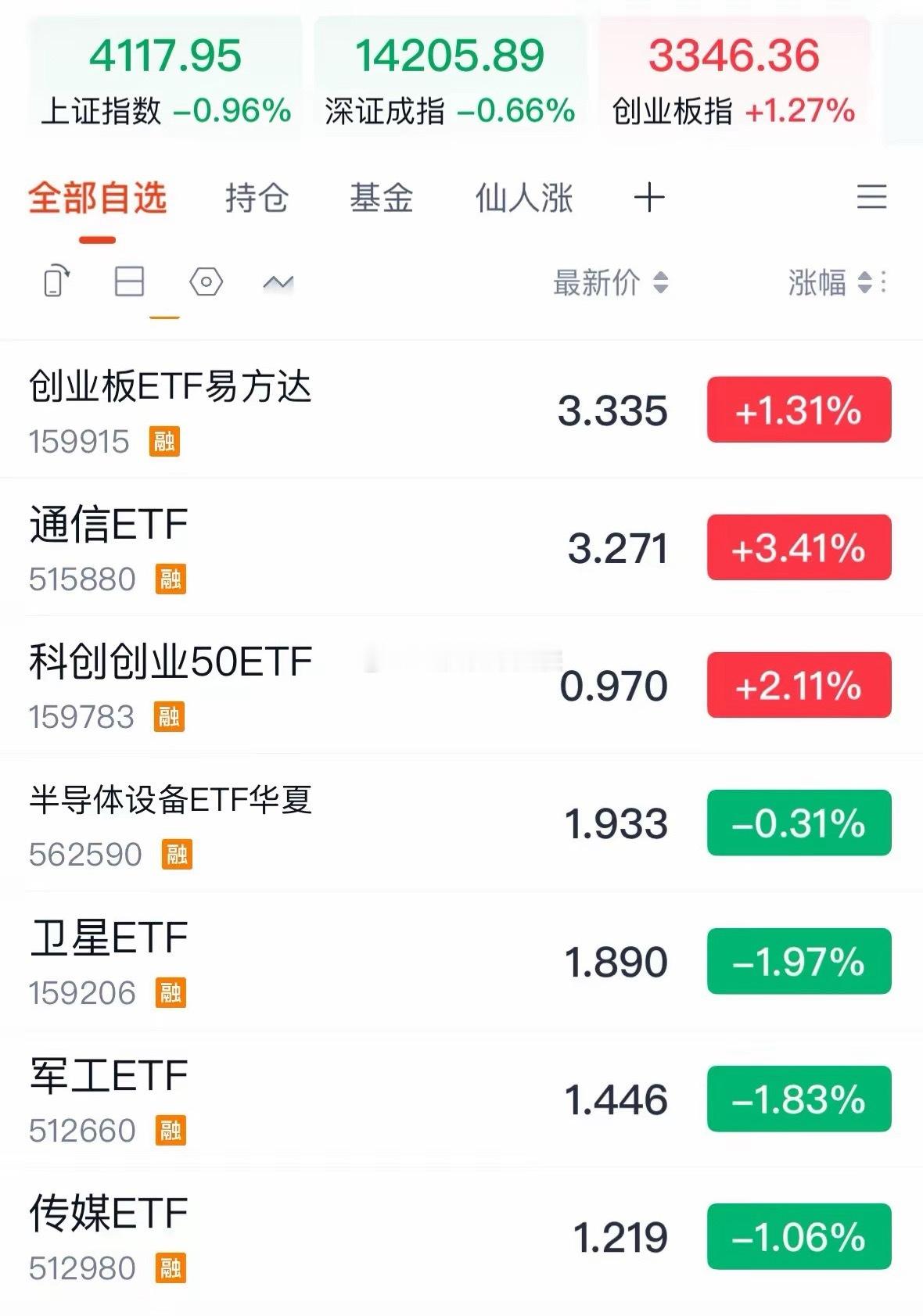Sort the list by 最新价
The image size is (923, 1316).
click(596, 285)
